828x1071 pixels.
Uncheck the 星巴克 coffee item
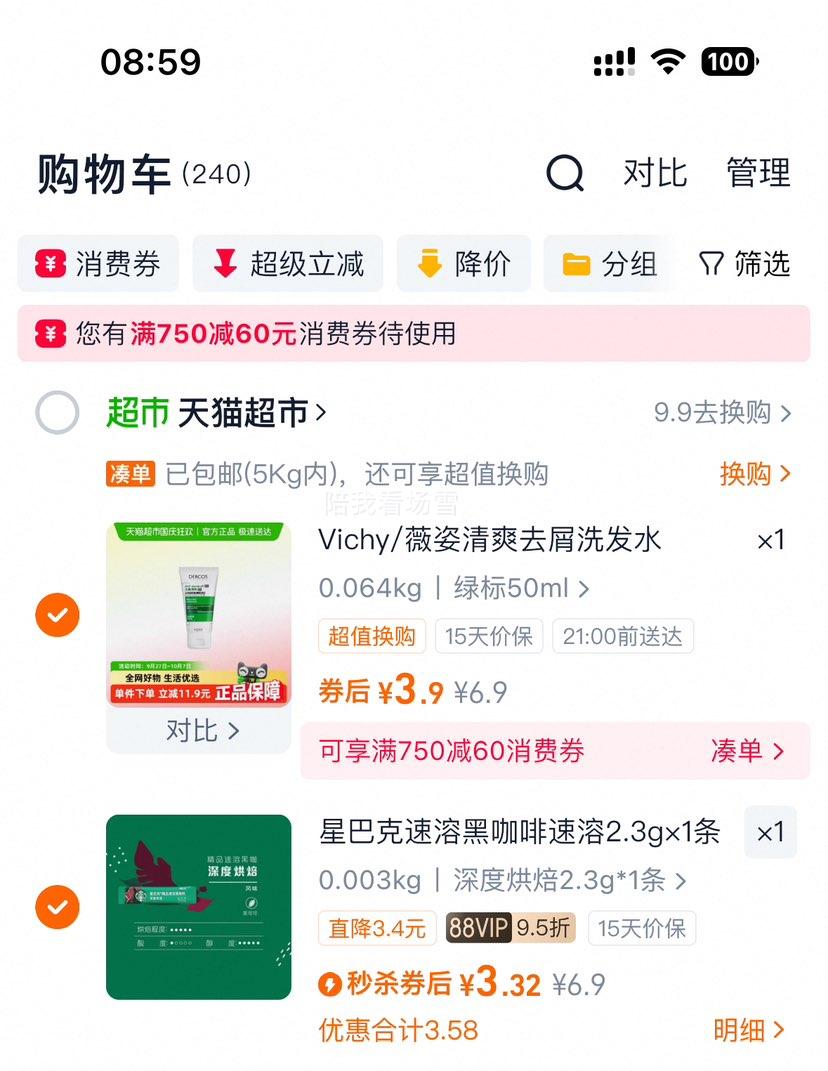pyautogui.click(x=57, y=907)
